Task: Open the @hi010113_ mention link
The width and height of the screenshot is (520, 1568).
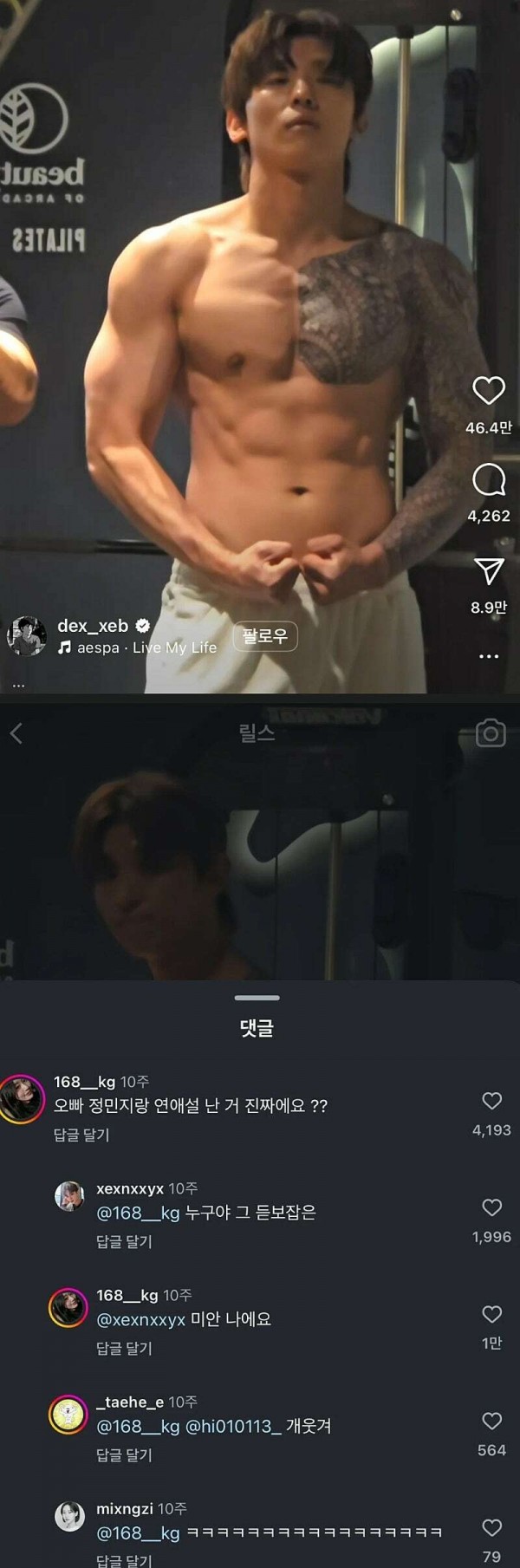Action: point(233,1426)
